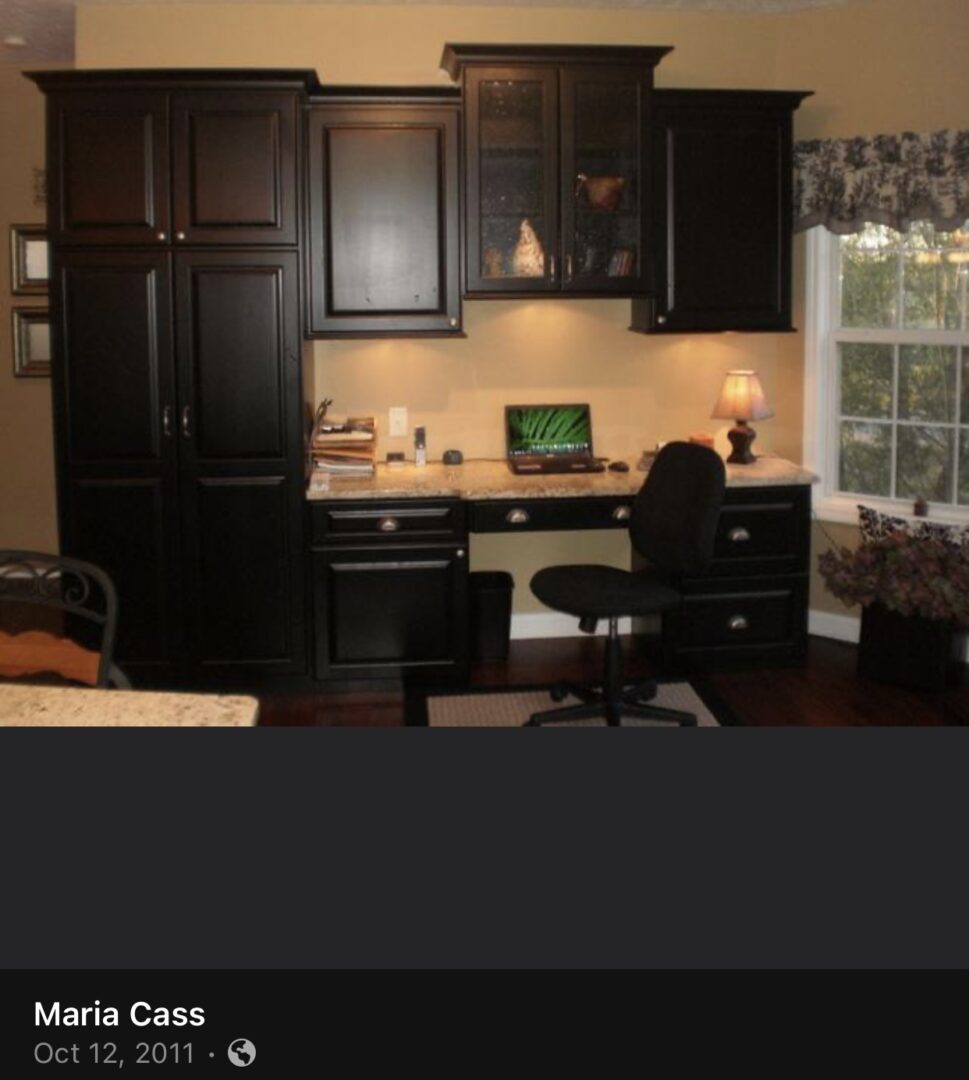Viewport: 969px width, 1080px height.
Task: Open Maria Cass's profile from the name
Action: click(x=119, y=1014)
